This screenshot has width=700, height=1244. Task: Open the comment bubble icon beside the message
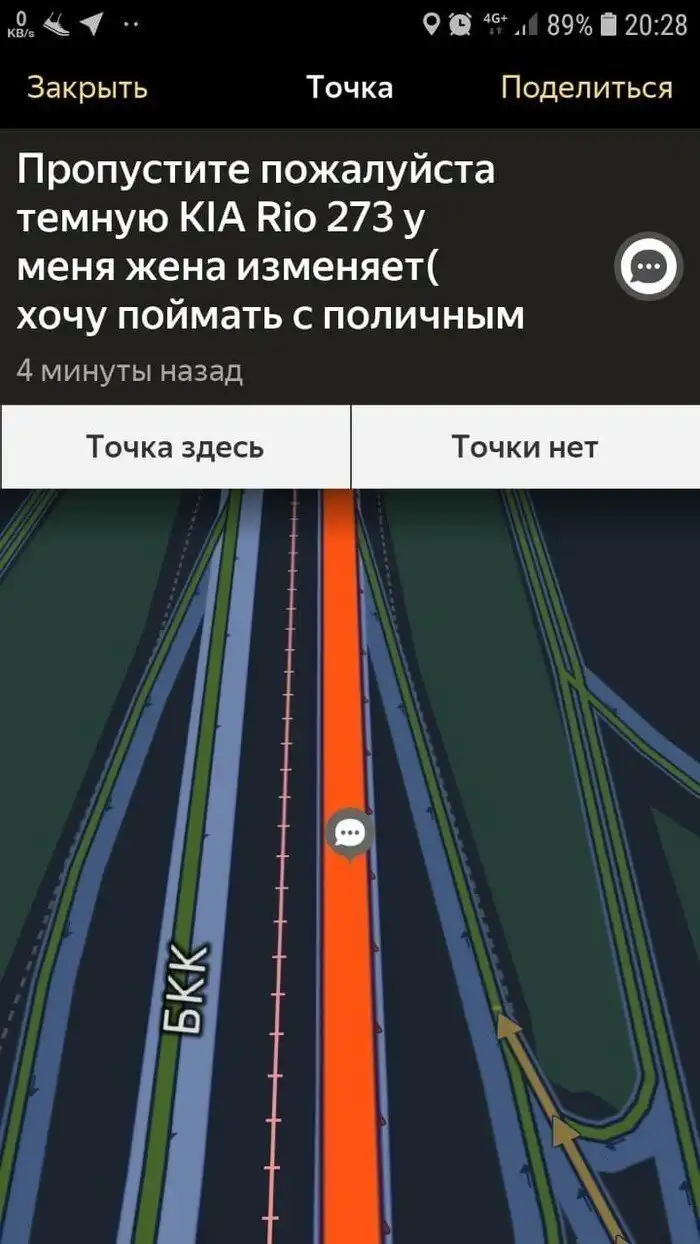click(x=648, y=266)
